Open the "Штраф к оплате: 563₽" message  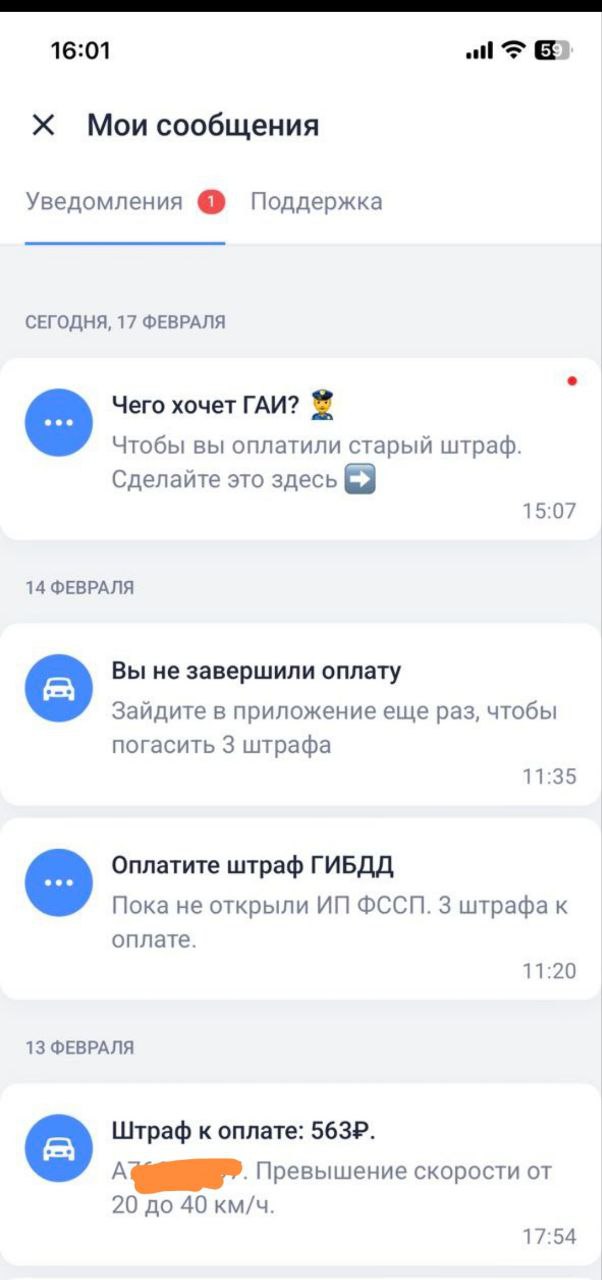301,1174
